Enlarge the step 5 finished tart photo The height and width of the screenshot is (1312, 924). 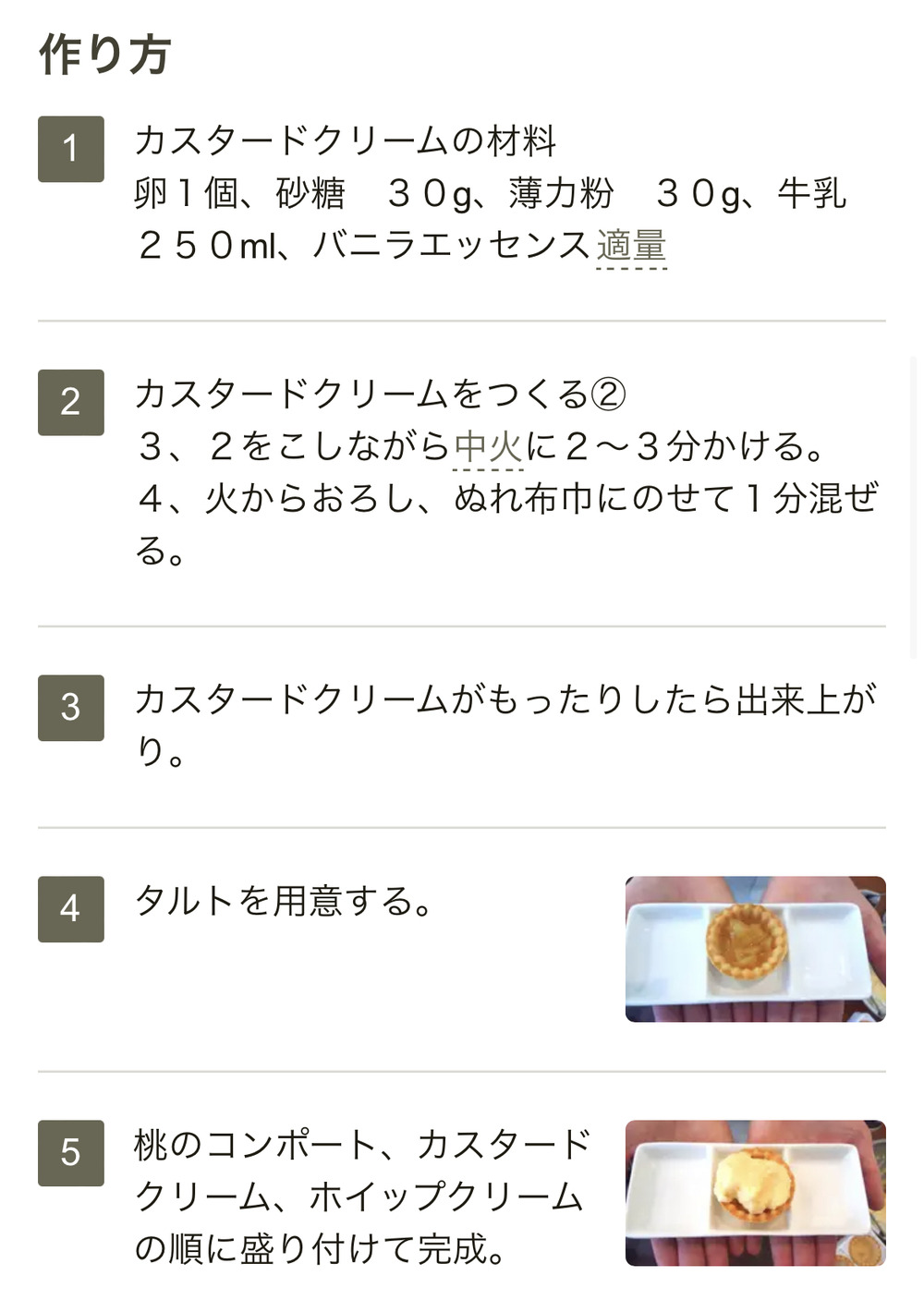coord(755,1192)
